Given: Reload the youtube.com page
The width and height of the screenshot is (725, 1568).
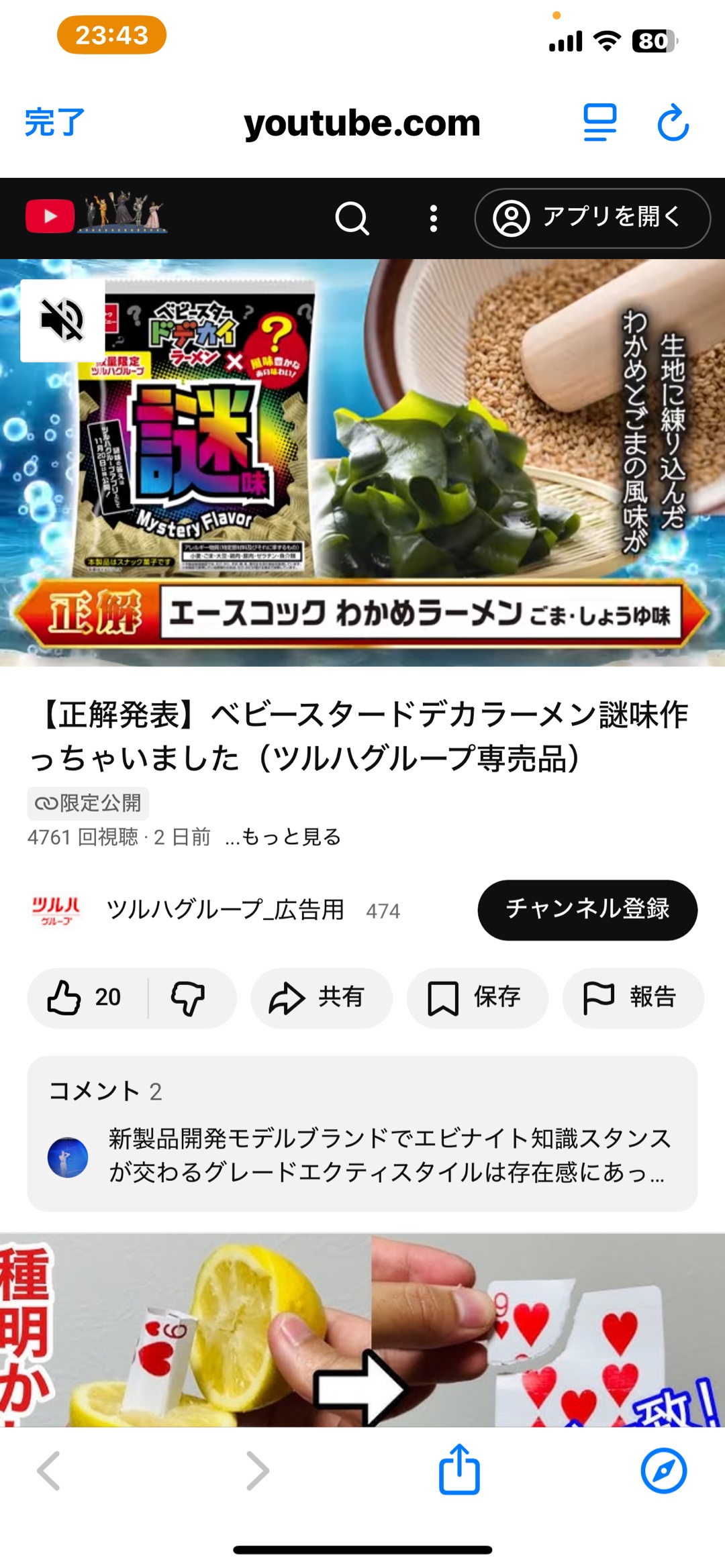Looking at the screenshot, I should click(x=673, y=123).
